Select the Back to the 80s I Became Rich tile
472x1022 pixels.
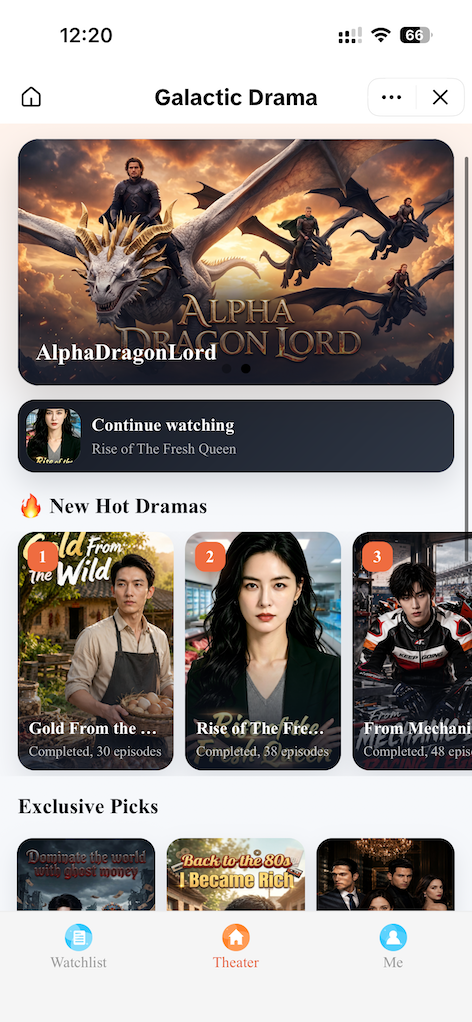click(x=236, y=874)
